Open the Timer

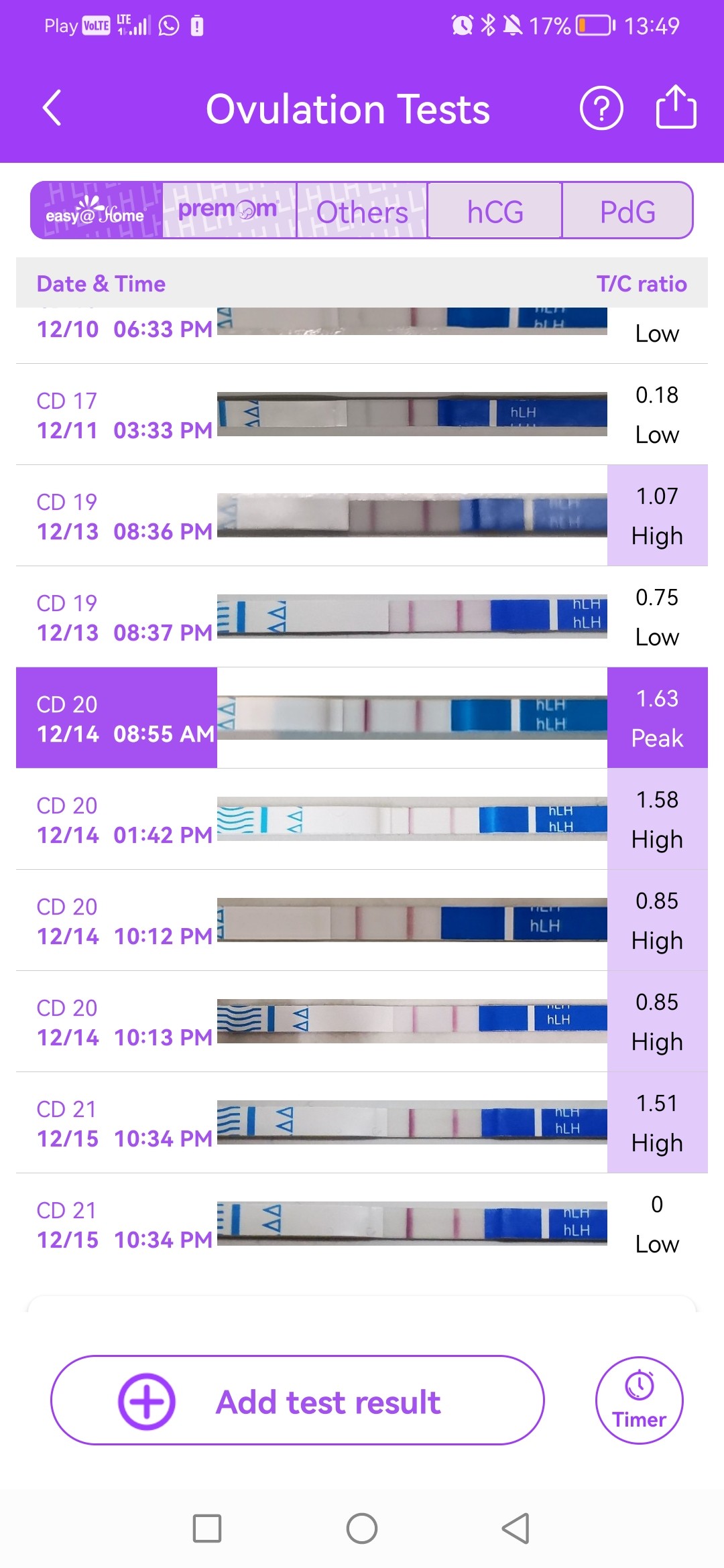(x=639, y=1401)
